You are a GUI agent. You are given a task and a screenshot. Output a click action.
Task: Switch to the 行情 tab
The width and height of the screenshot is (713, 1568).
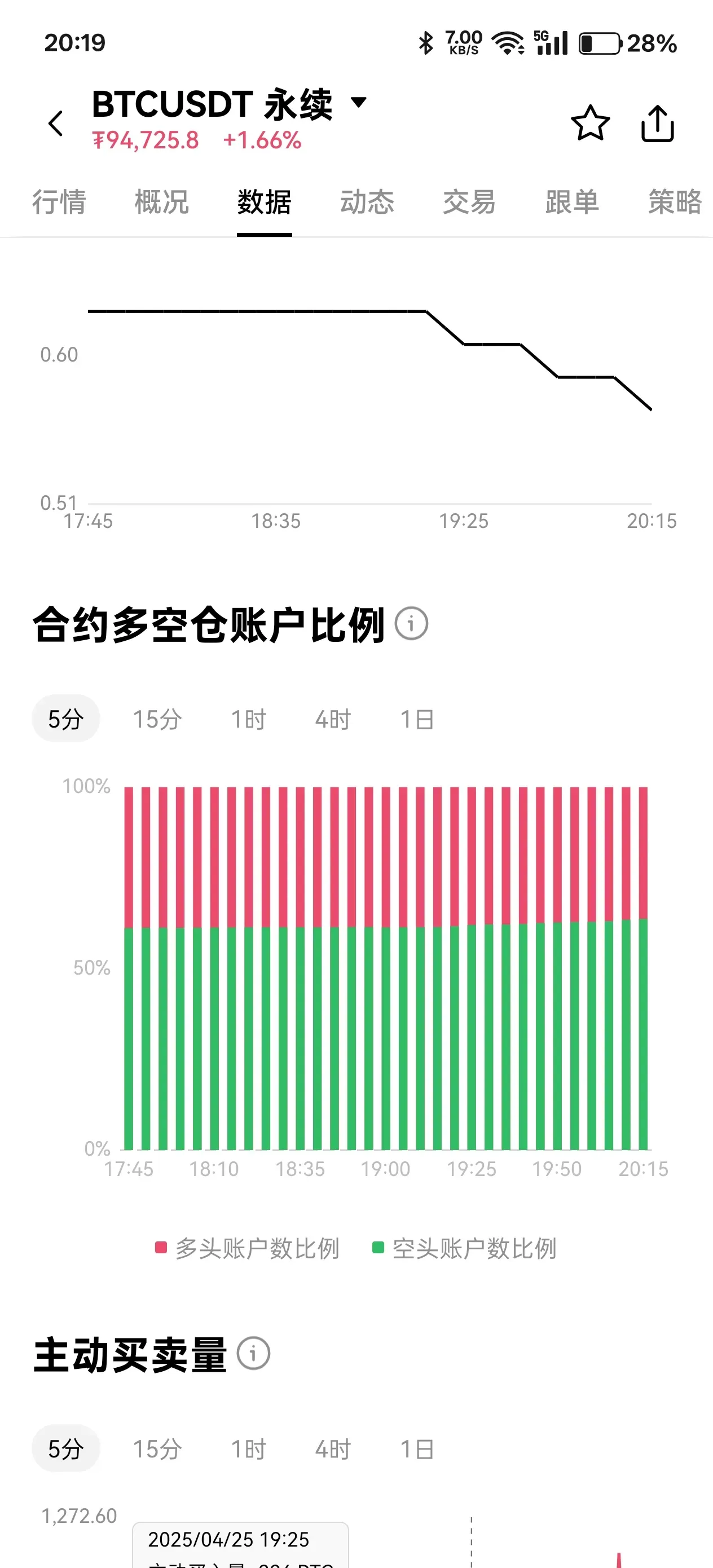click(x=59, y=202)
